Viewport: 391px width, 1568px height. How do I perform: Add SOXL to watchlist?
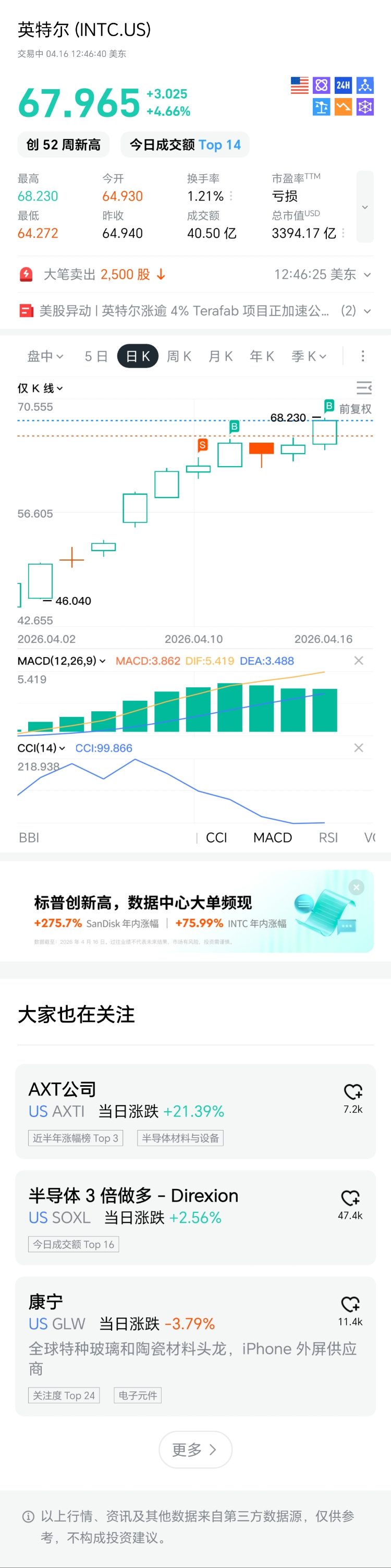350,1198
